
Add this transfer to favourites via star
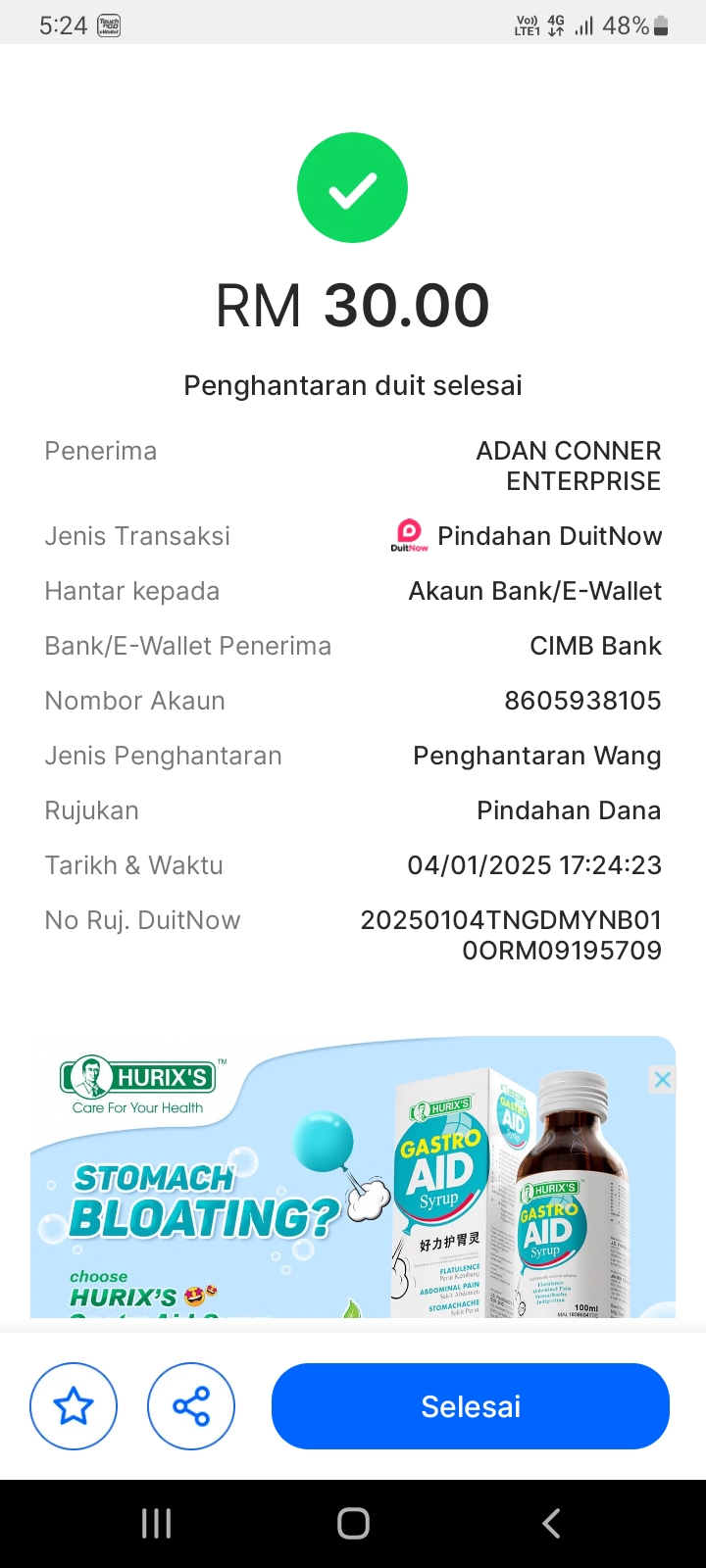pyautogui.click(x=74, y=1406)
